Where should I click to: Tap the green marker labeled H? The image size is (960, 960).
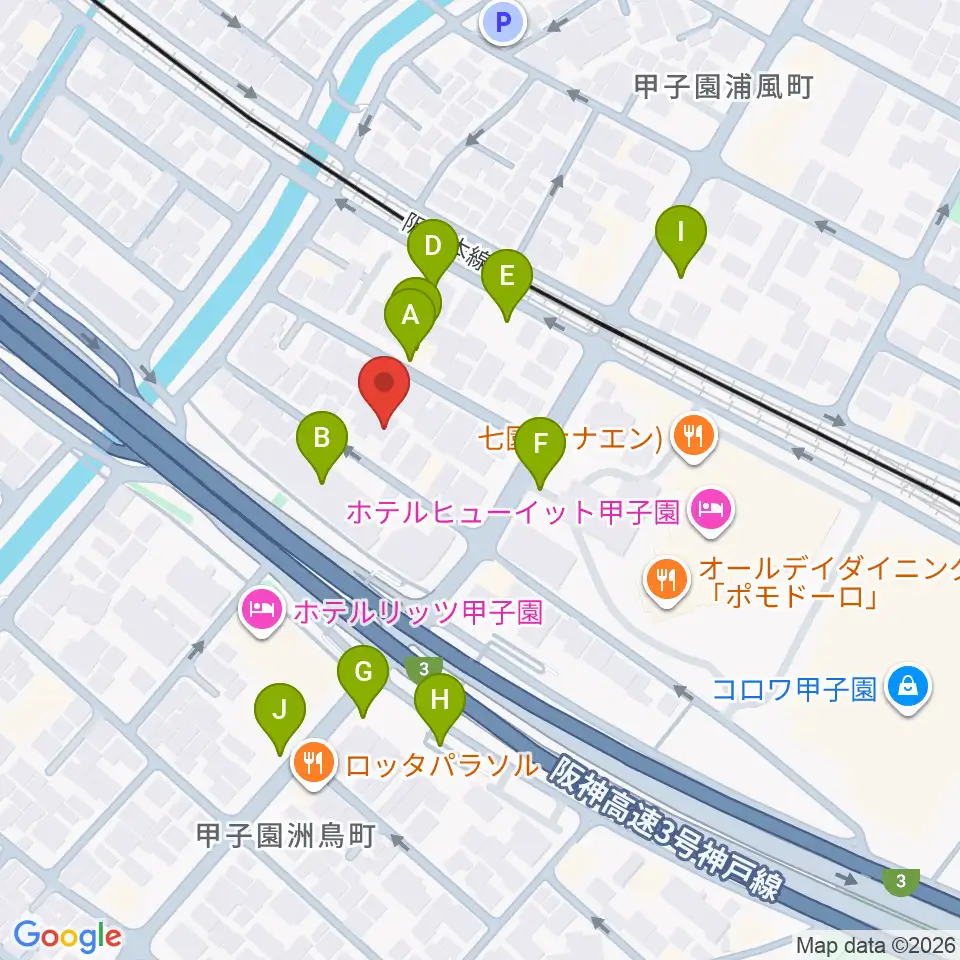pyautogui.click(x=440, y=699)
